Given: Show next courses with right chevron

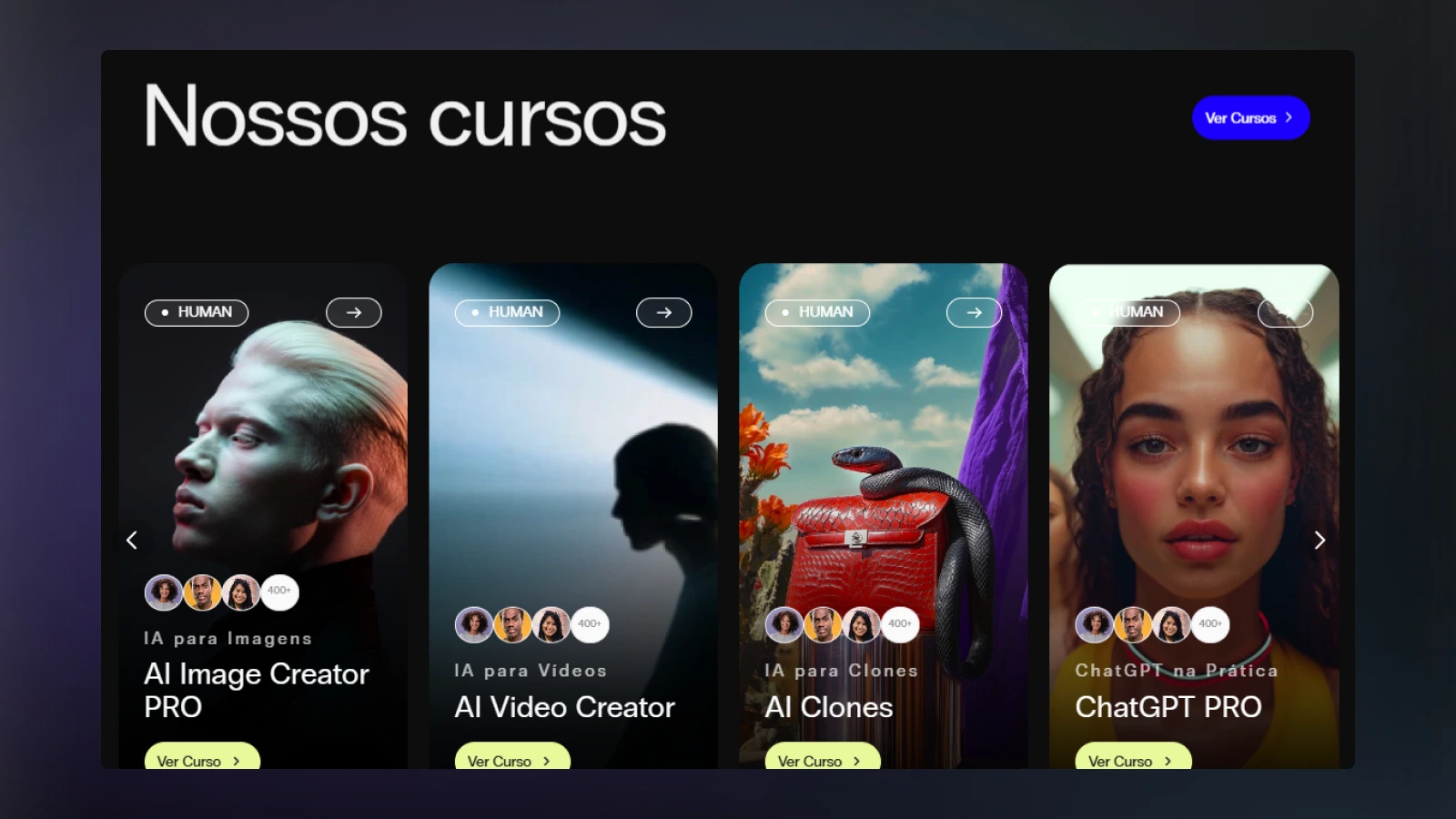Looking at the screenshot, I should click(1319, 541).
